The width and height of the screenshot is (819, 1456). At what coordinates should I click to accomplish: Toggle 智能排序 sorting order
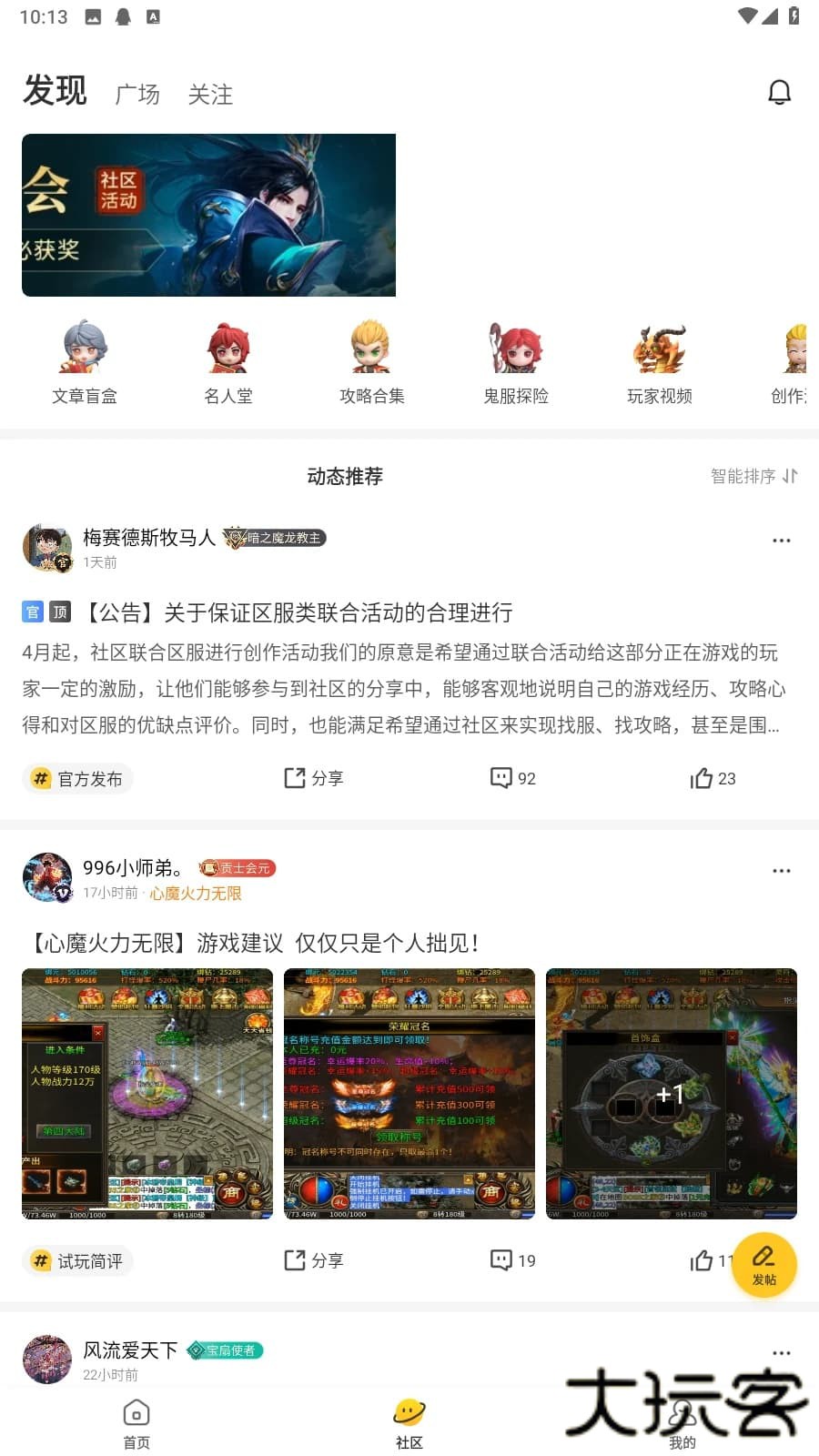751,475
